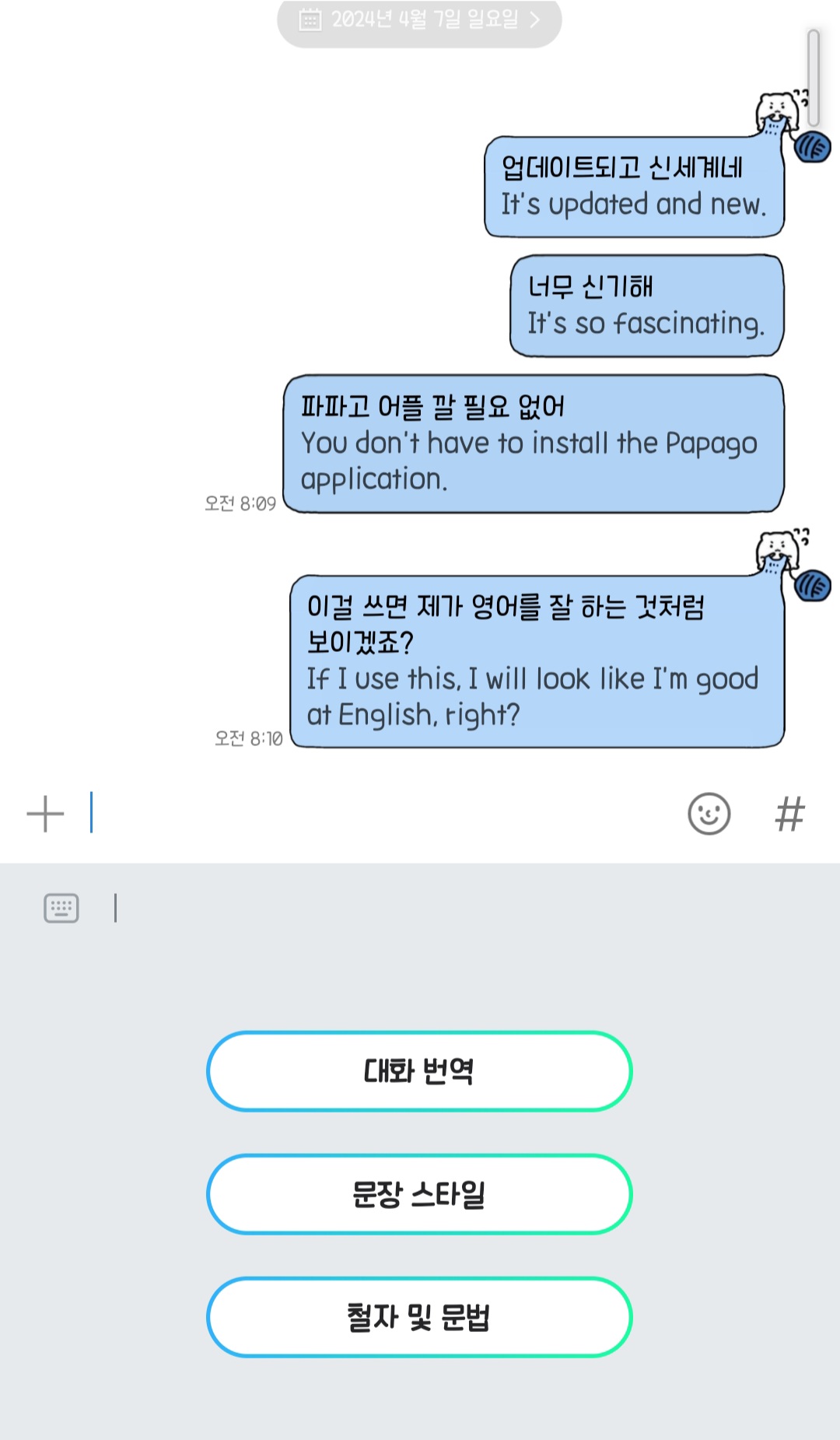The height and width of the screenshot is (1440, 840).
Task: Choose the 문장 스타일 button
Action: (x=419, y=1194)
